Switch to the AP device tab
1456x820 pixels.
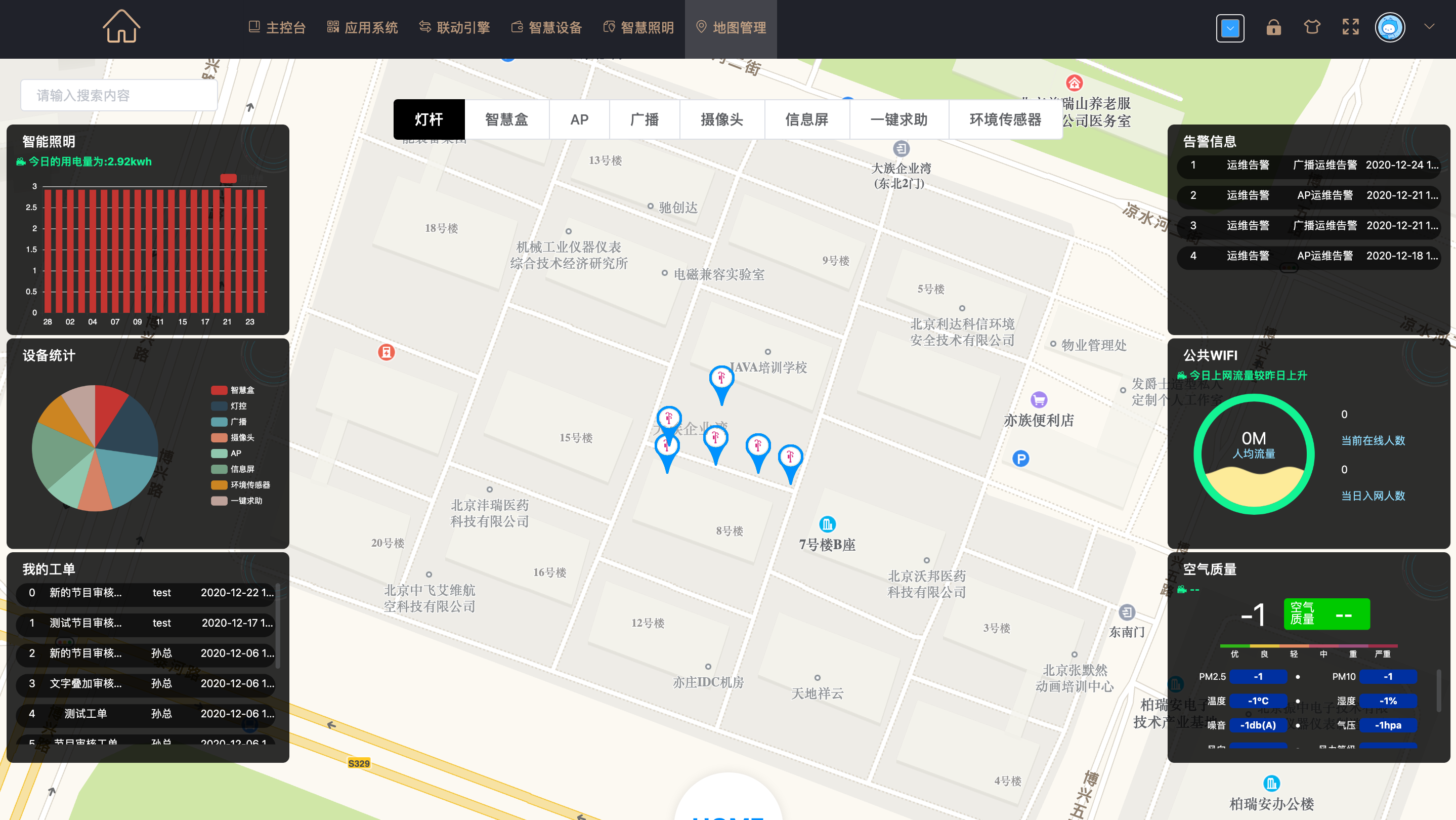[x=579, y=119]
